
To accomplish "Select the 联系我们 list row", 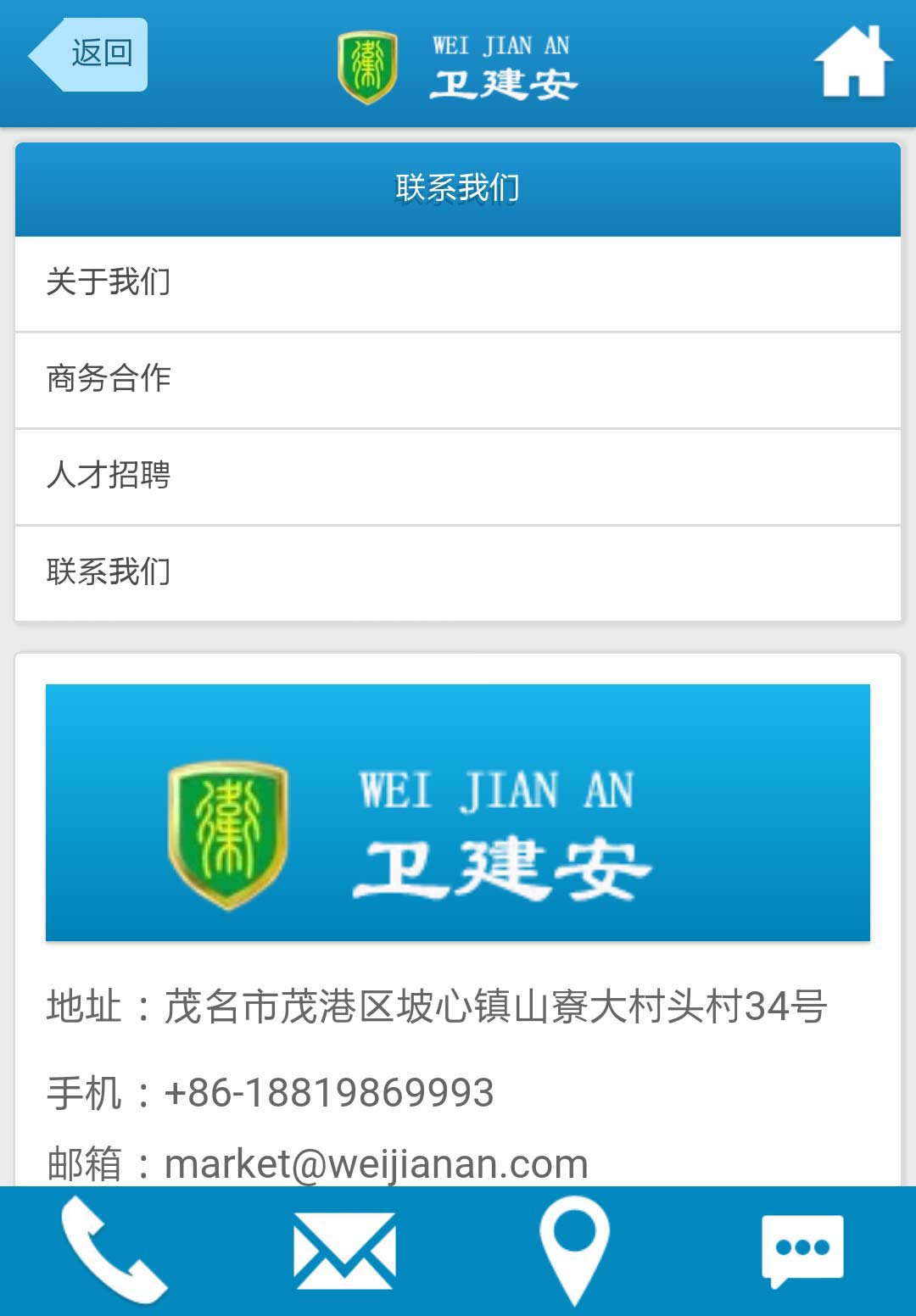I will pyautogui.click(x=458, y=573).
